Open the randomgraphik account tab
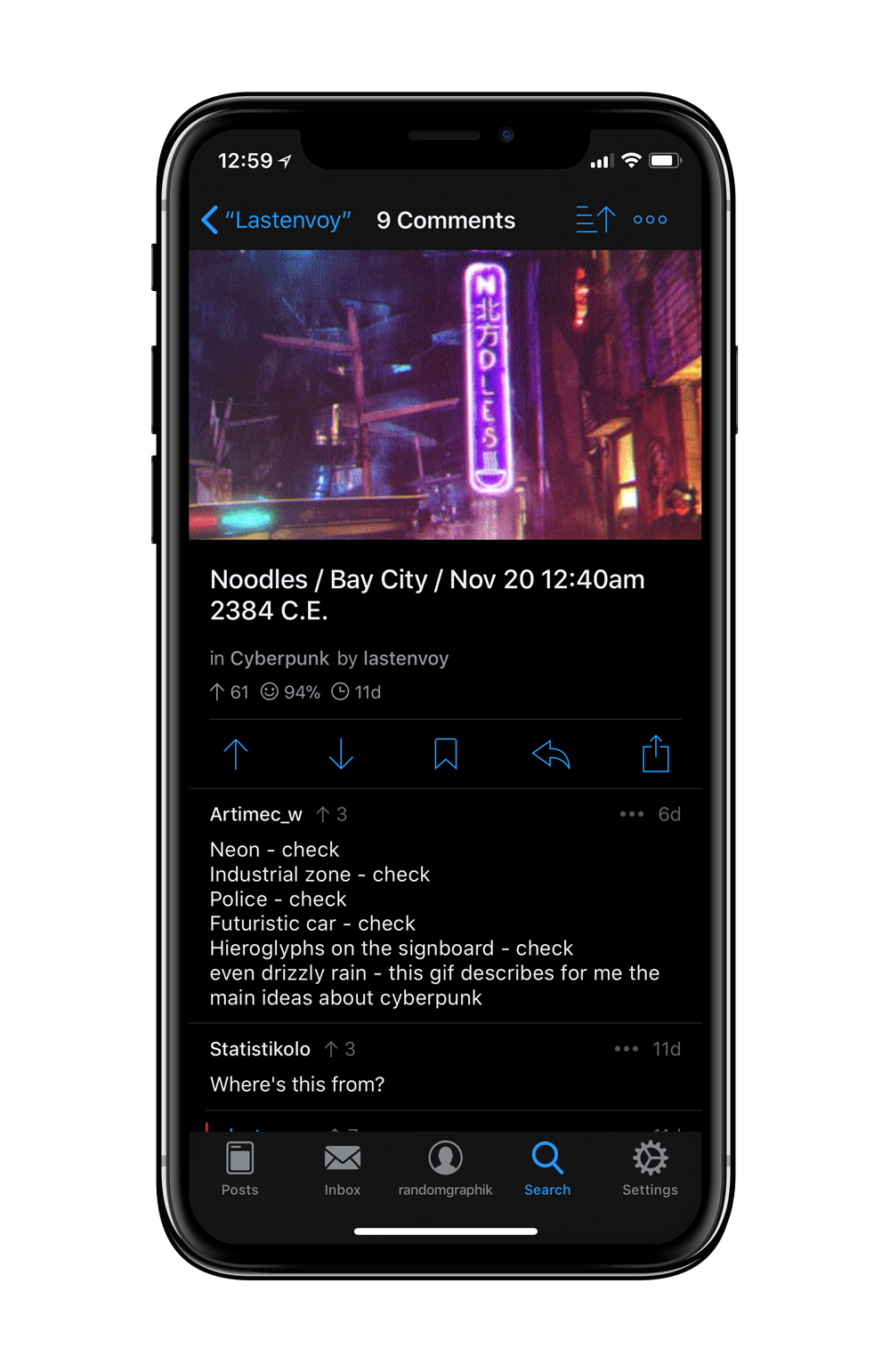The height and width of the screenshot is (1372, 890). point(445,1168)
